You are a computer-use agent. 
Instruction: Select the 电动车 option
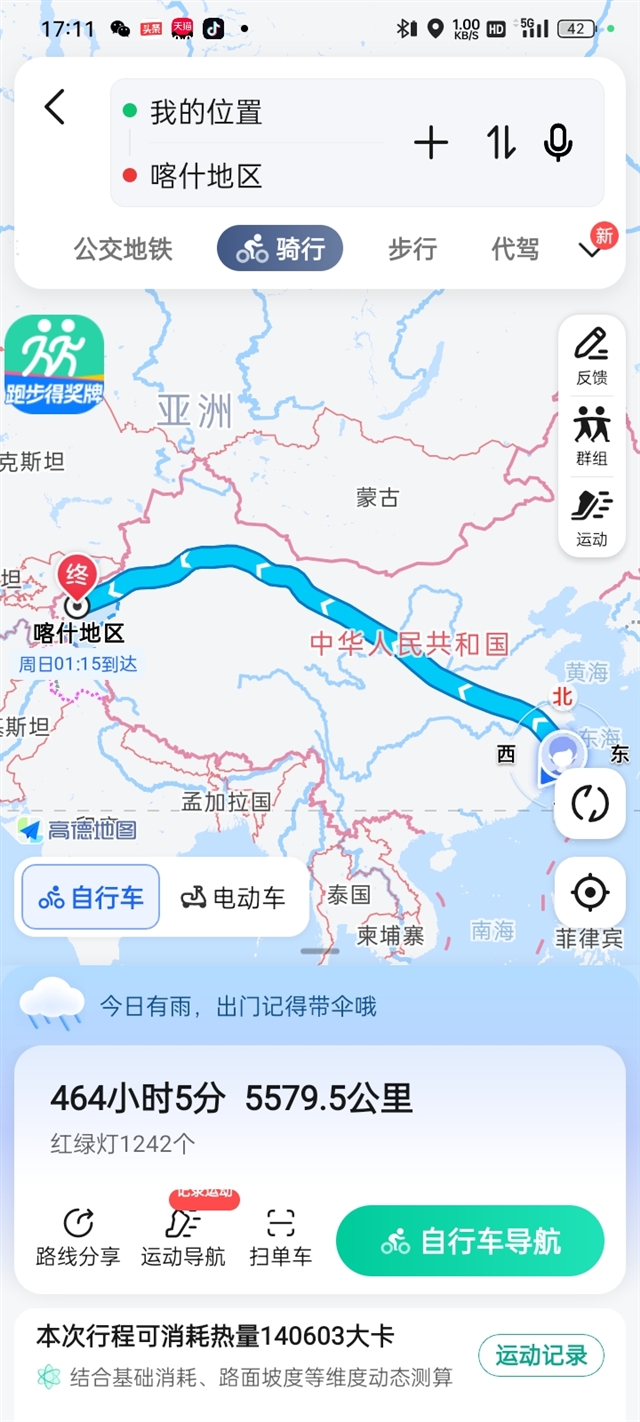click(x=233, y=898)
